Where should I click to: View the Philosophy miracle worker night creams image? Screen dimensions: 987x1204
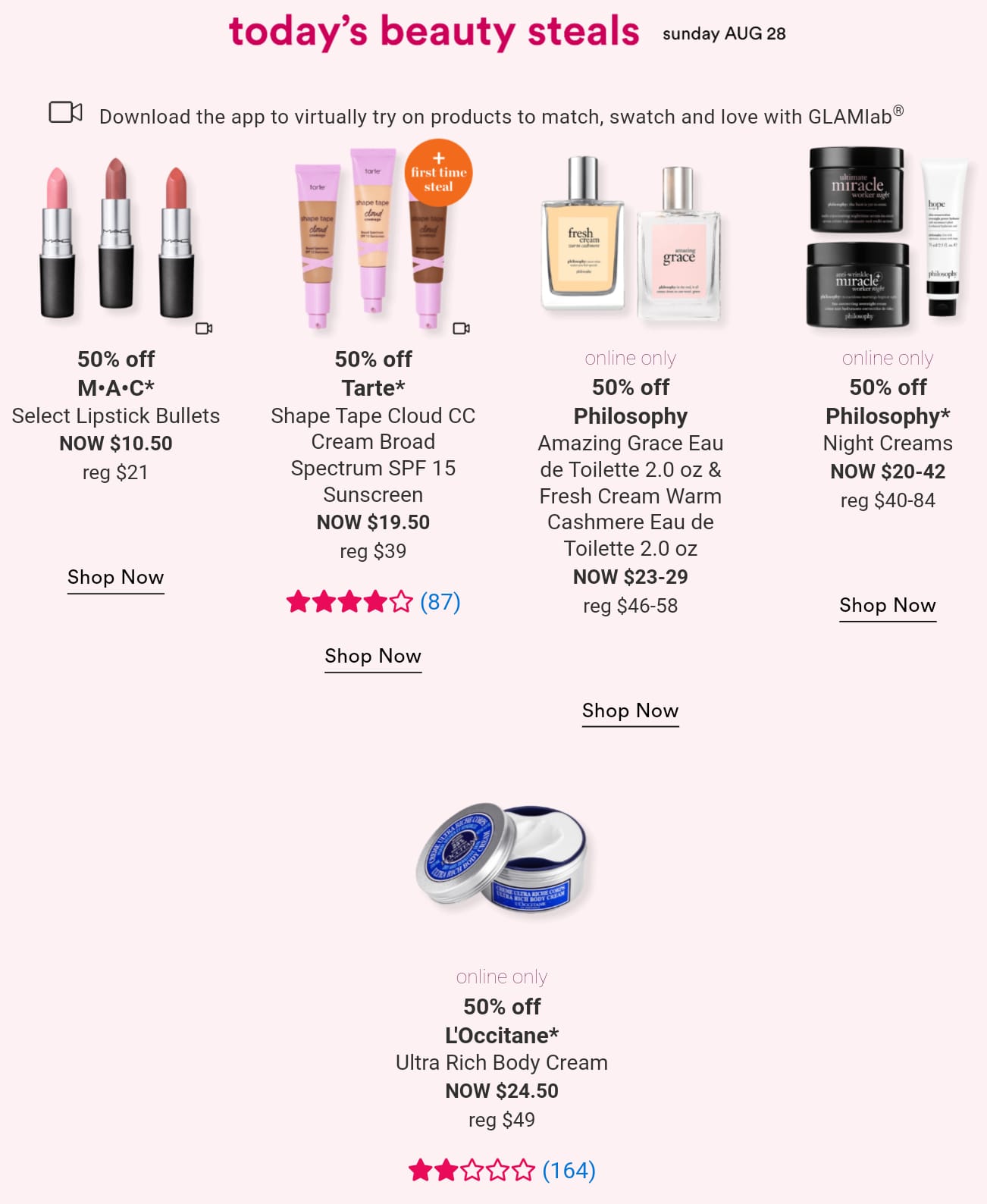pyautogui.click(x=887, y=239)
